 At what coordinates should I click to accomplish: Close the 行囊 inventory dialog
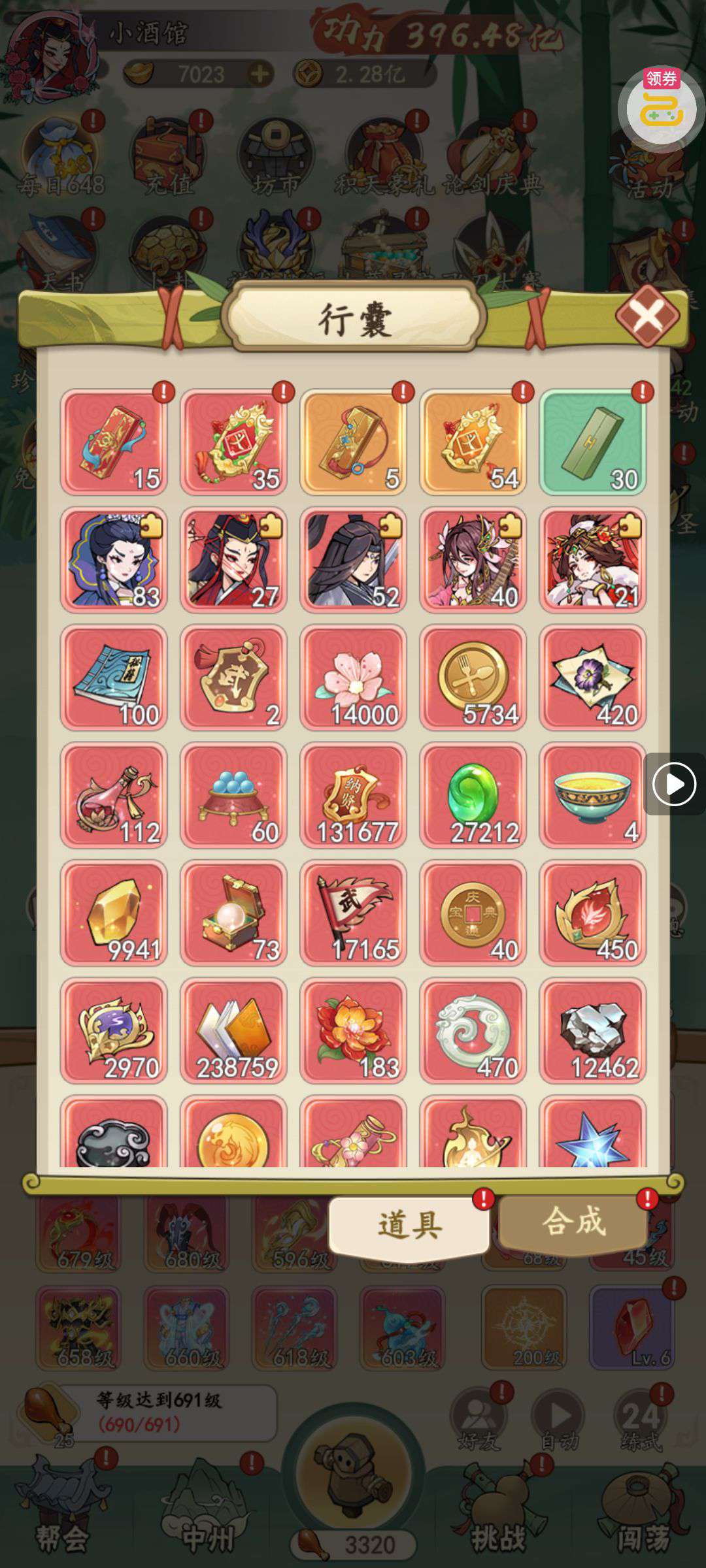(647, 316)
